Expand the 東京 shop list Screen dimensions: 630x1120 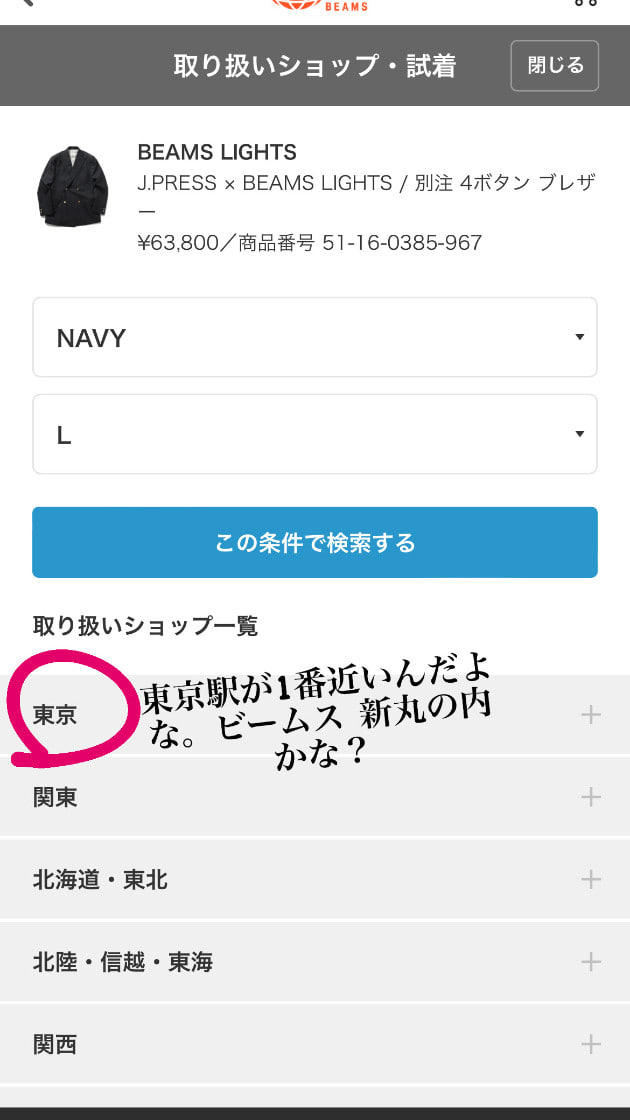(x=590, y=715)
